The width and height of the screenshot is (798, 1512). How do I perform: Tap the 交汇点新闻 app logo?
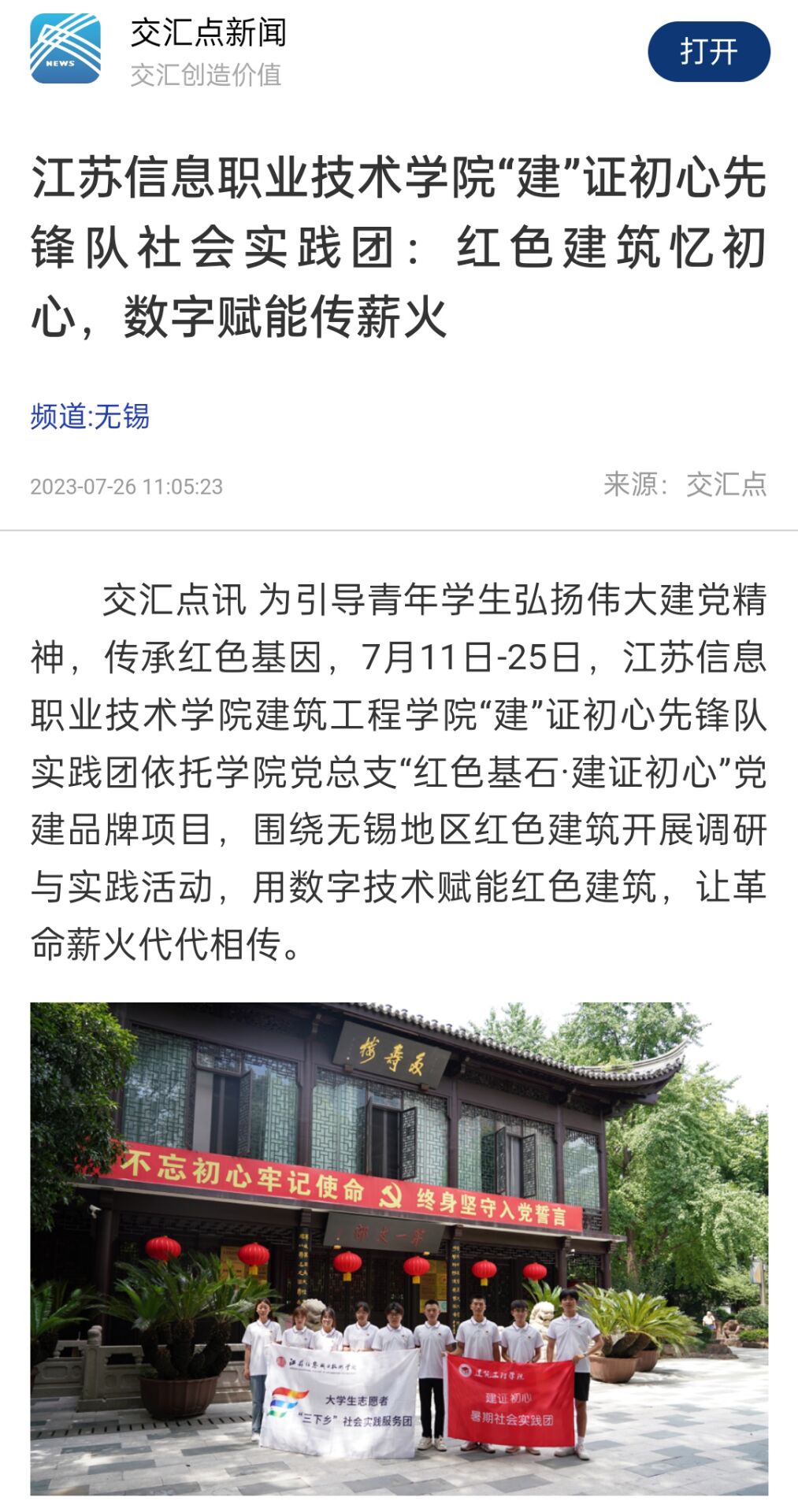65,49
